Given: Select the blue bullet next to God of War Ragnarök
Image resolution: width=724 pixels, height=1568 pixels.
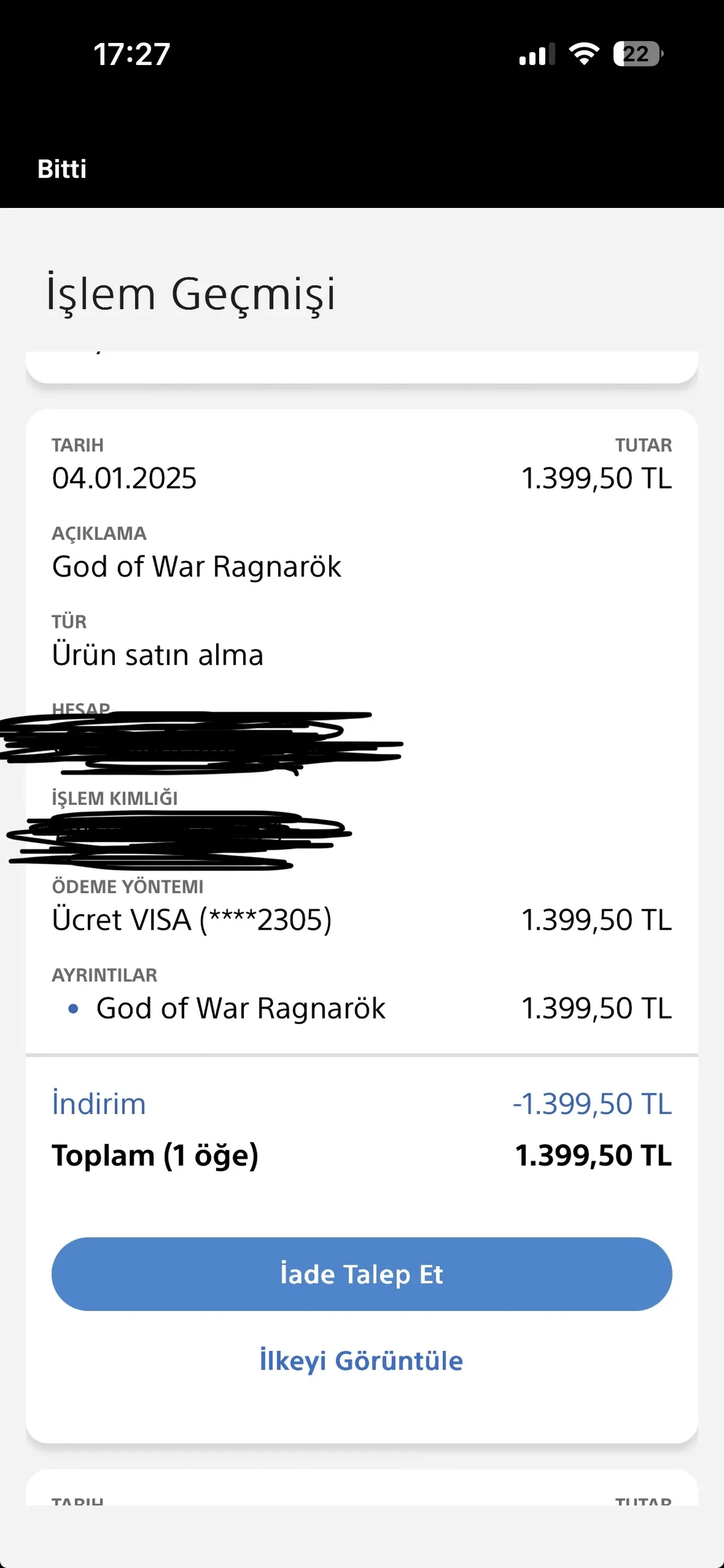Looking at the screenshot, I should click(74, 1008).
